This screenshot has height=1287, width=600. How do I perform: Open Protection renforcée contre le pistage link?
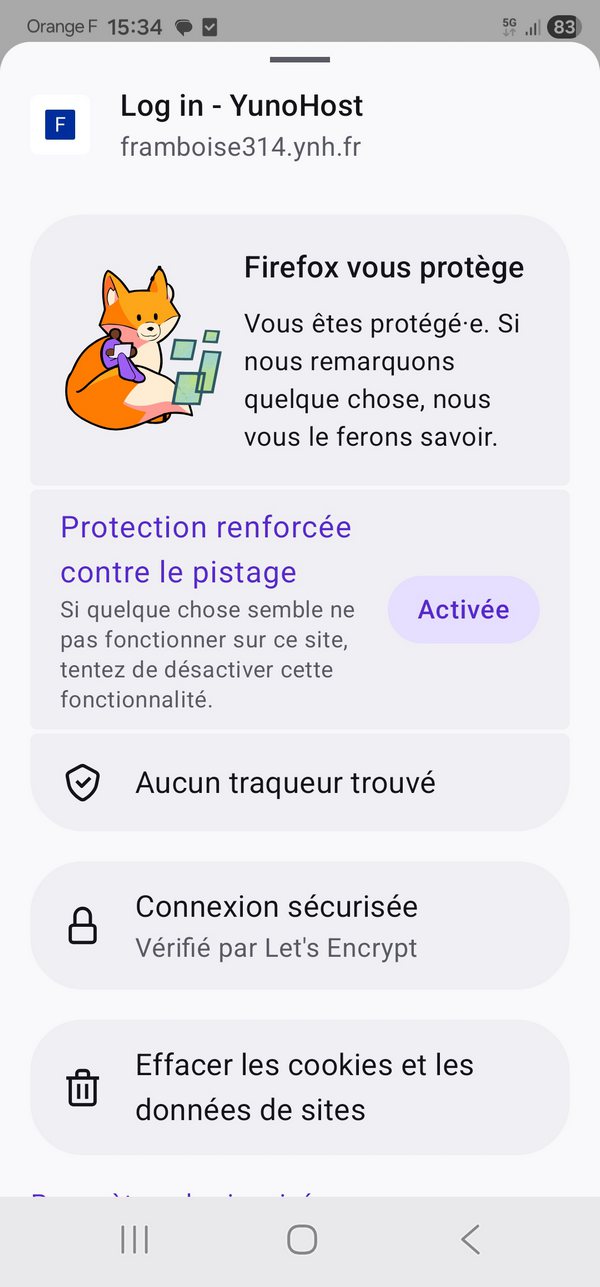click(206, 549)
